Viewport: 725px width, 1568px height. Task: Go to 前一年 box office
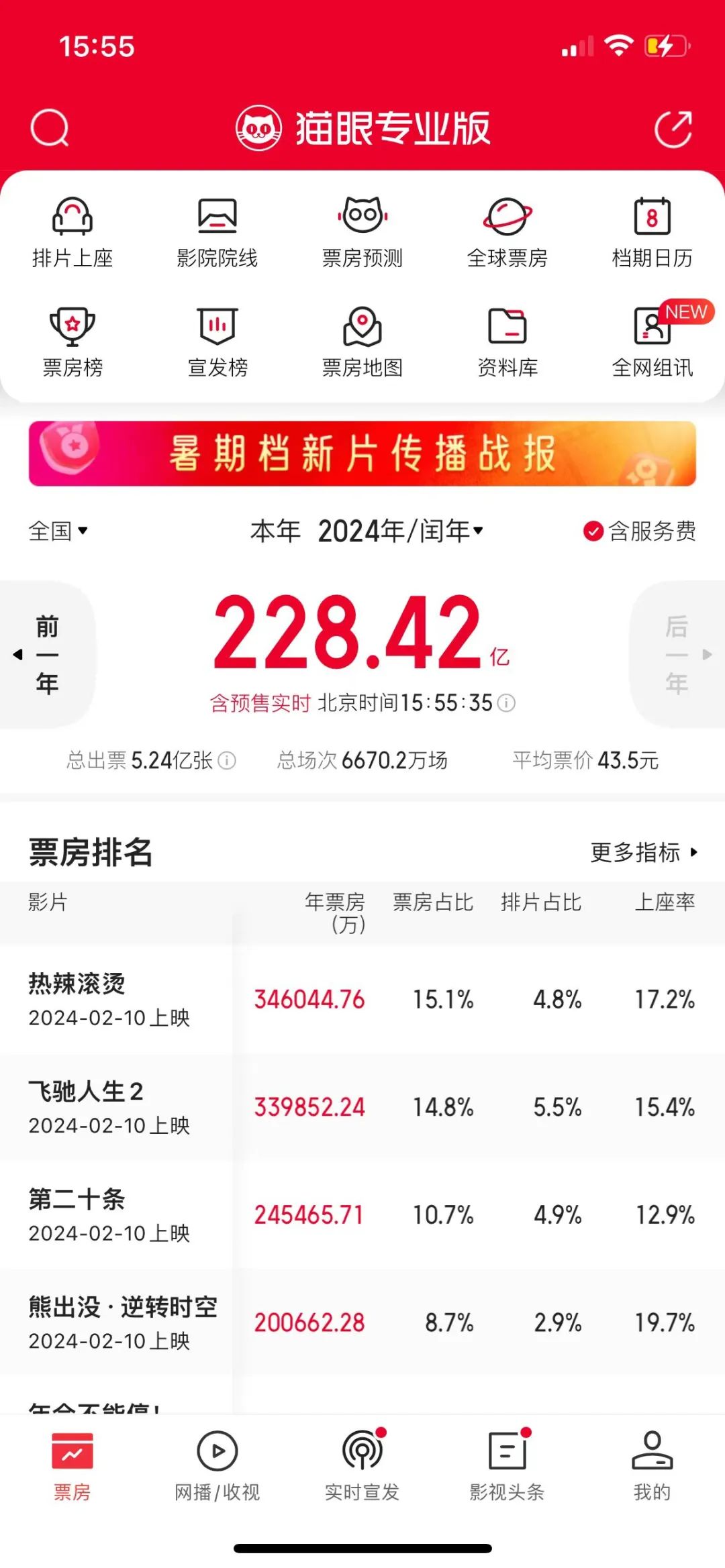(x=47, y=654)
